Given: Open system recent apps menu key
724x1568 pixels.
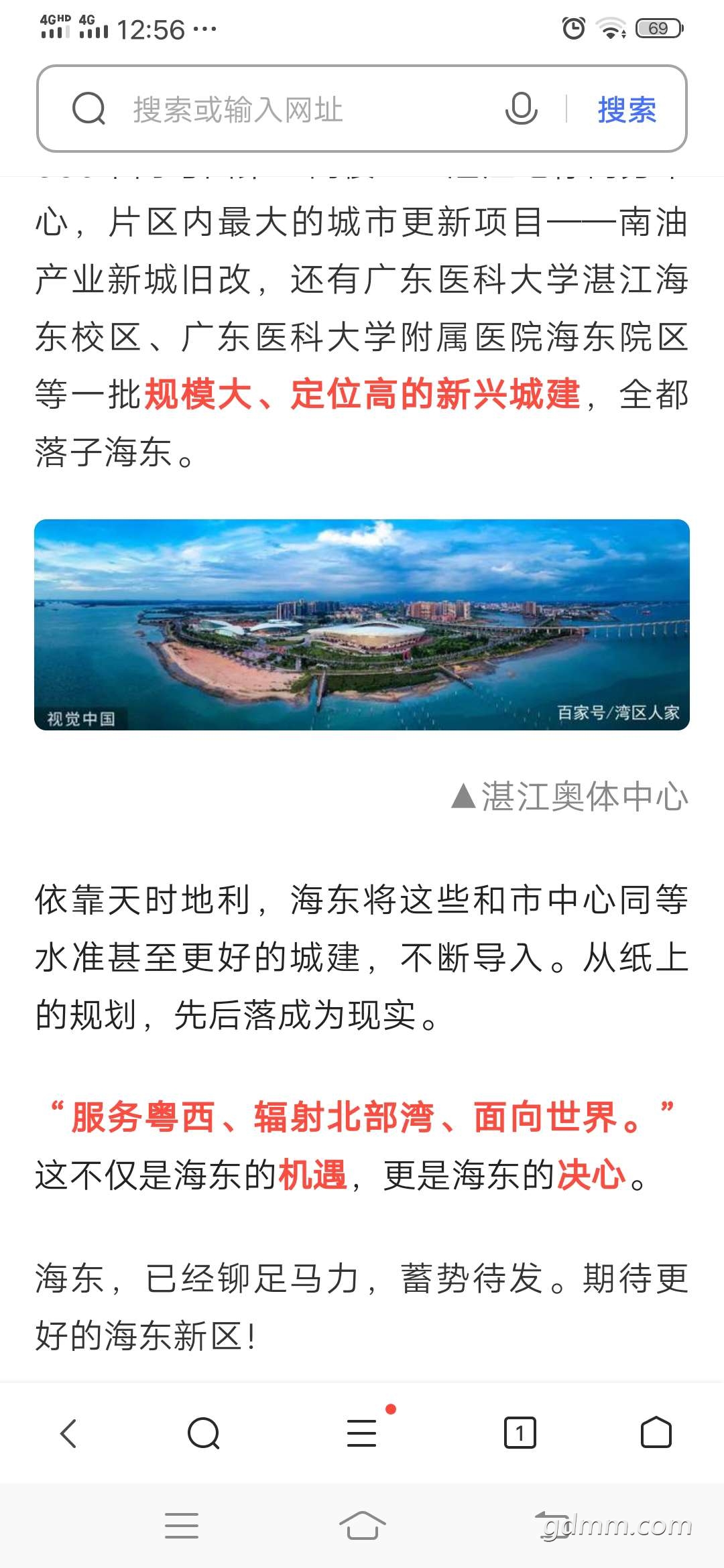Looking at the screenshot, I should [x=182, y=1525].
